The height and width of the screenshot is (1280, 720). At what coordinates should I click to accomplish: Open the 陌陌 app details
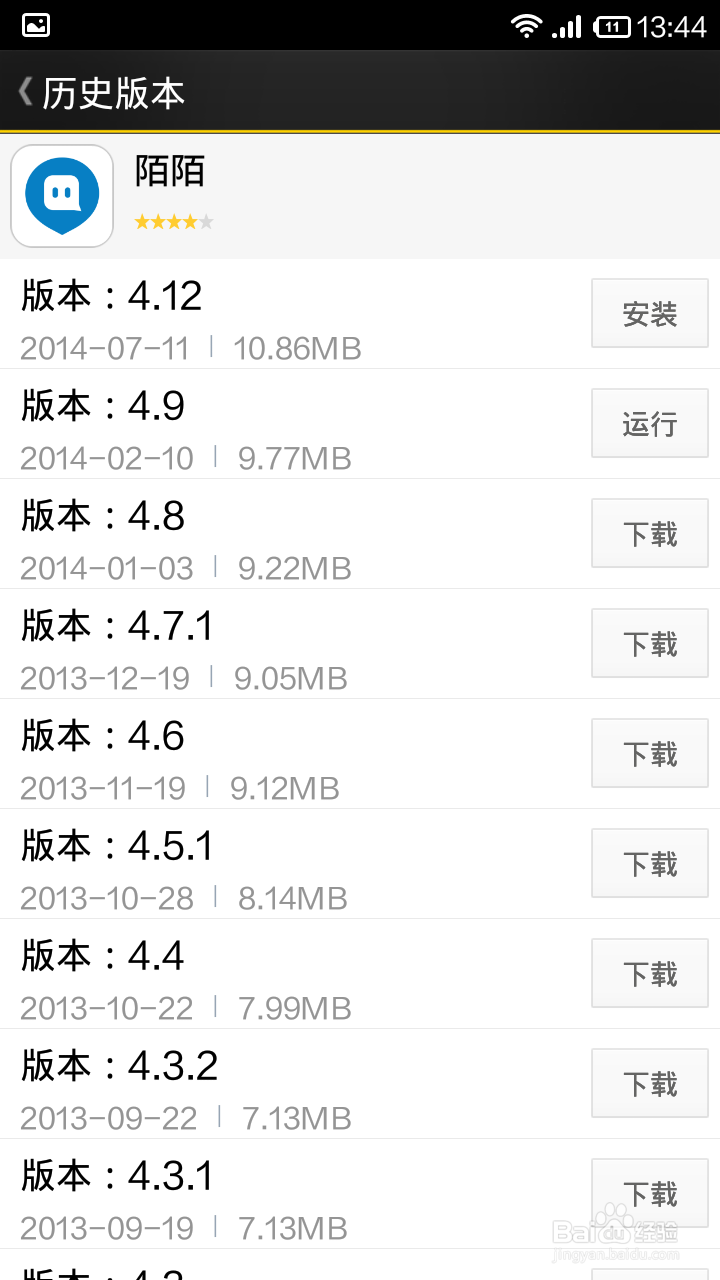tap(62, 196)
